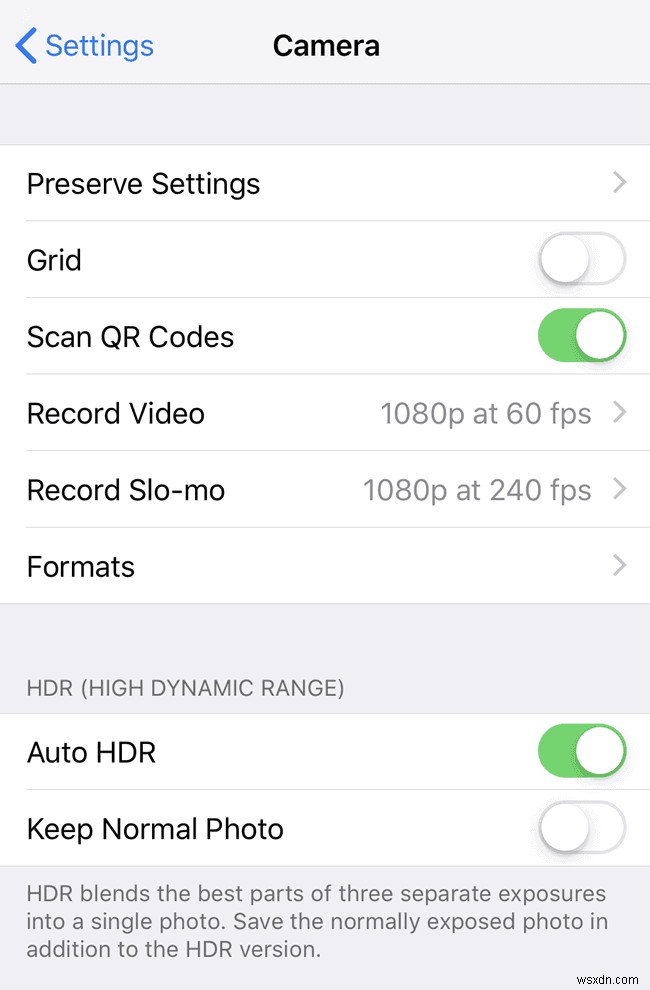
Task: Open the Formats row
Action: point(325,566)
